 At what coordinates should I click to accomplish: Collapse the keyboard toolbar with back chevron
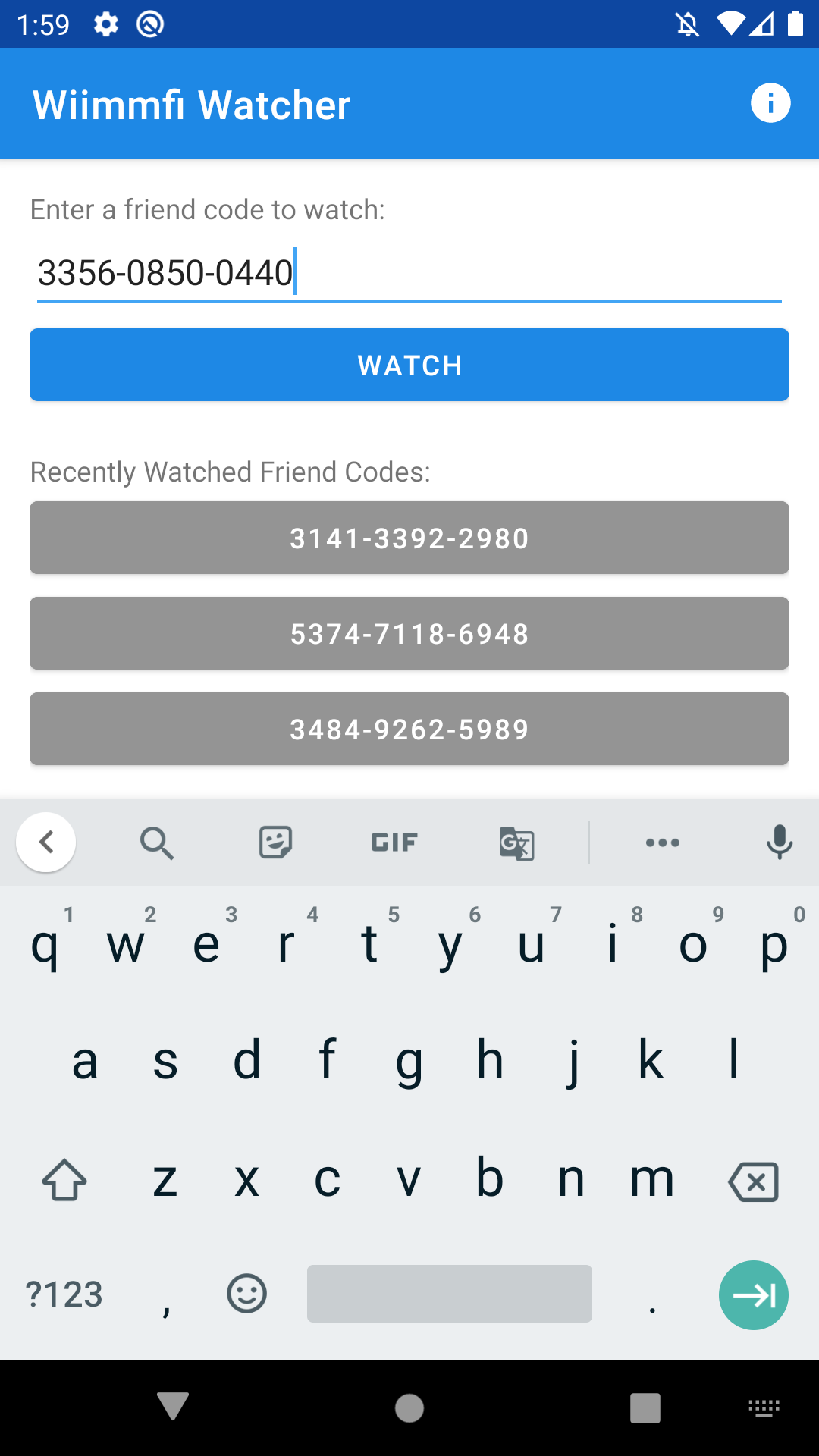(46, 842)
